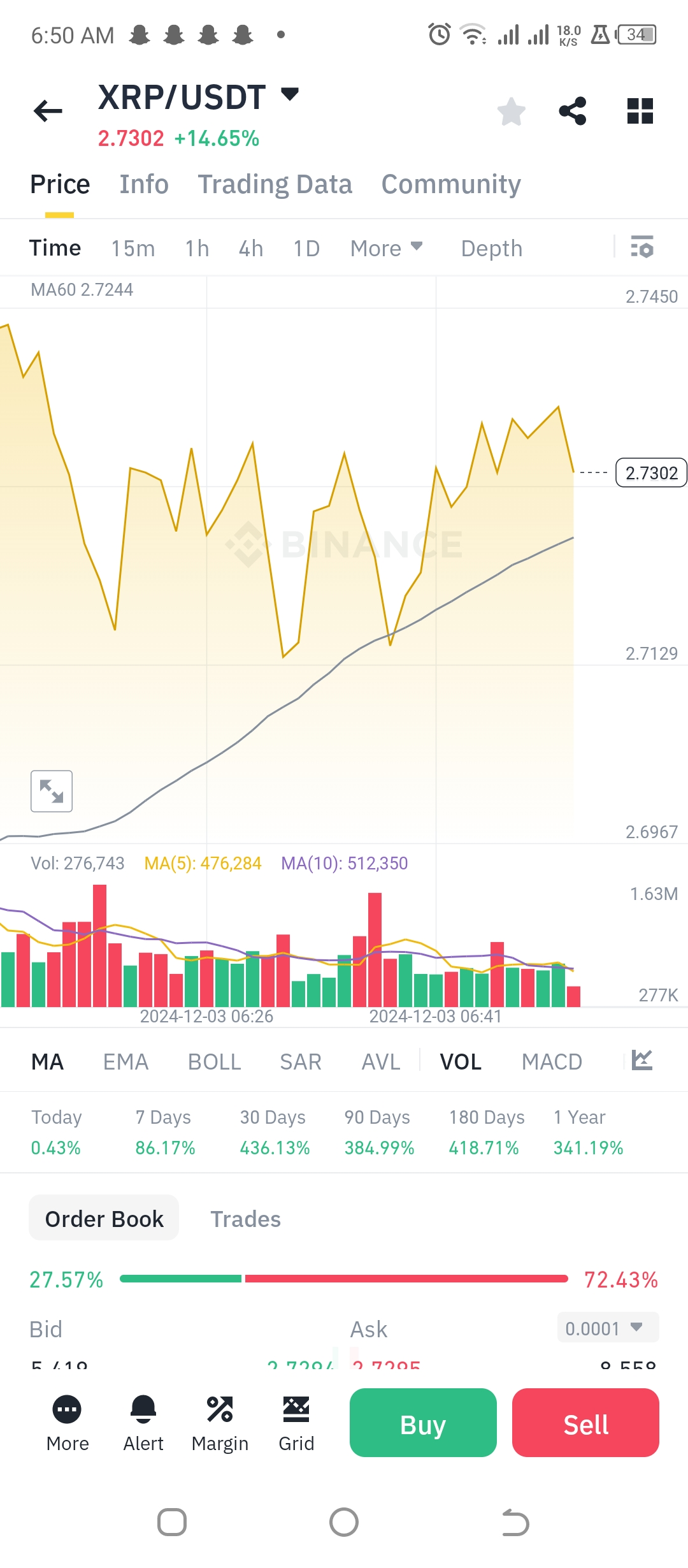The height and width of the screenshot is (1568, 688).
Task: Switch to the Trades list
Action: [x=245, y=1219]
